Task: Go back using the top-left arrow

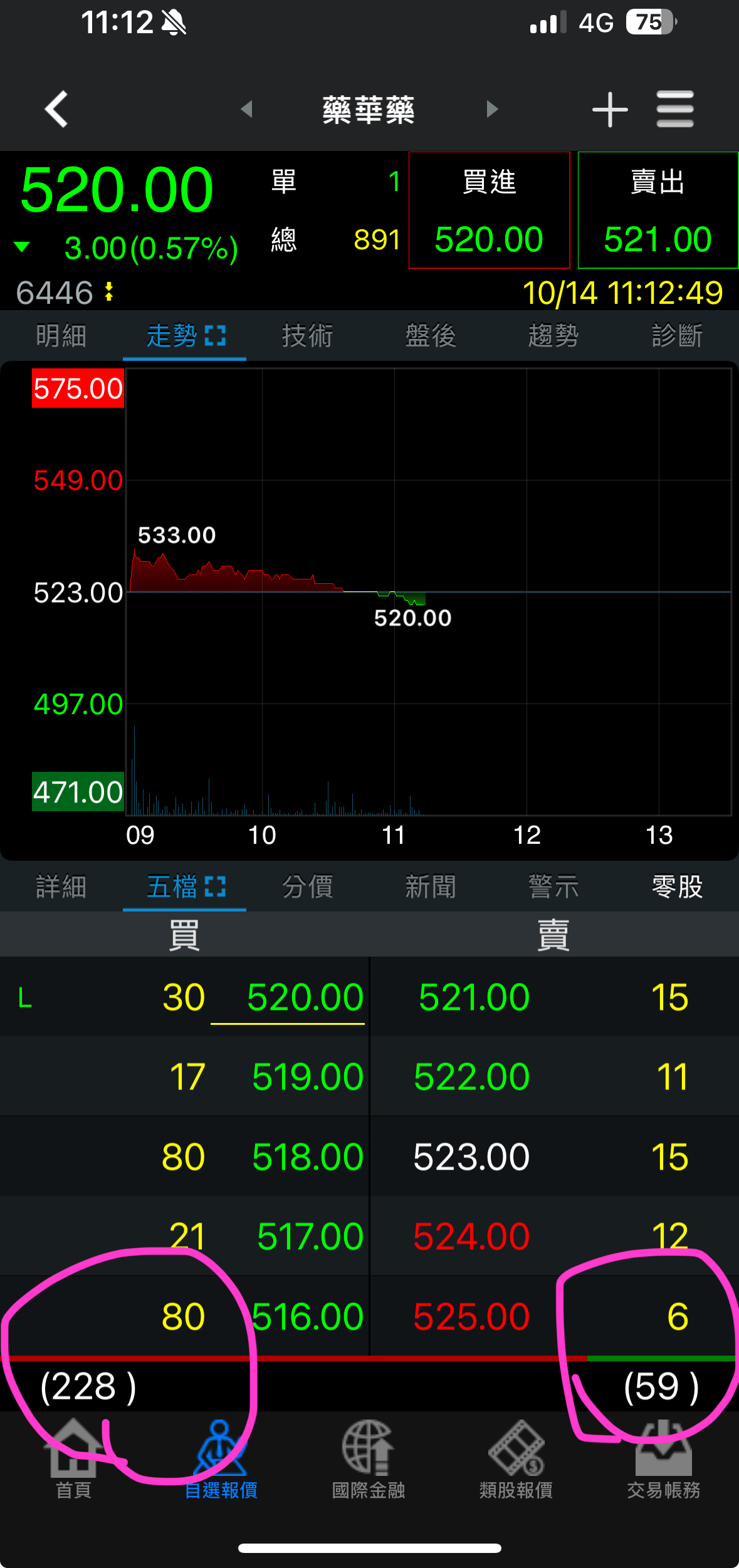Action: point(56,109)
